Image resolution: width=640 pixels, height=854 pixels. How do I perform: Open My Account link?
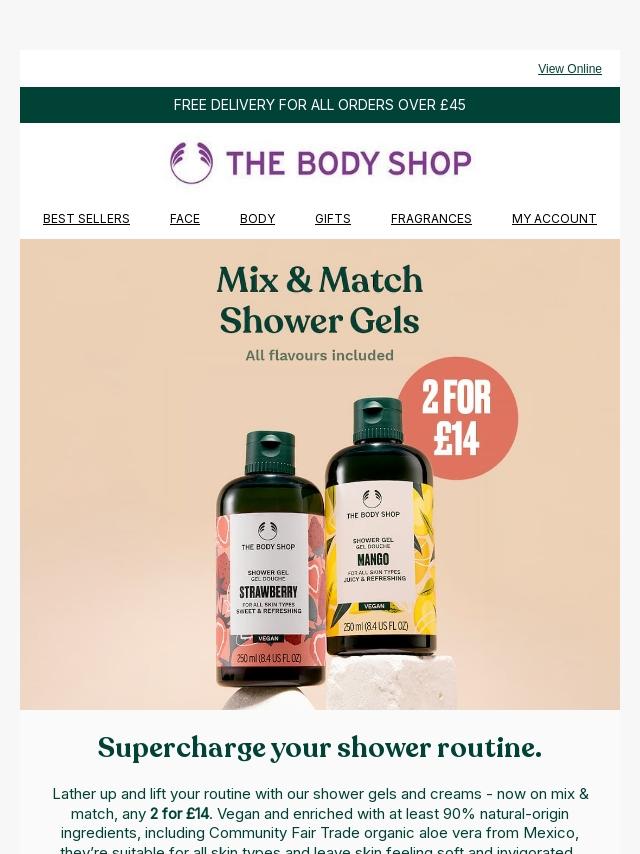point(554,218)
